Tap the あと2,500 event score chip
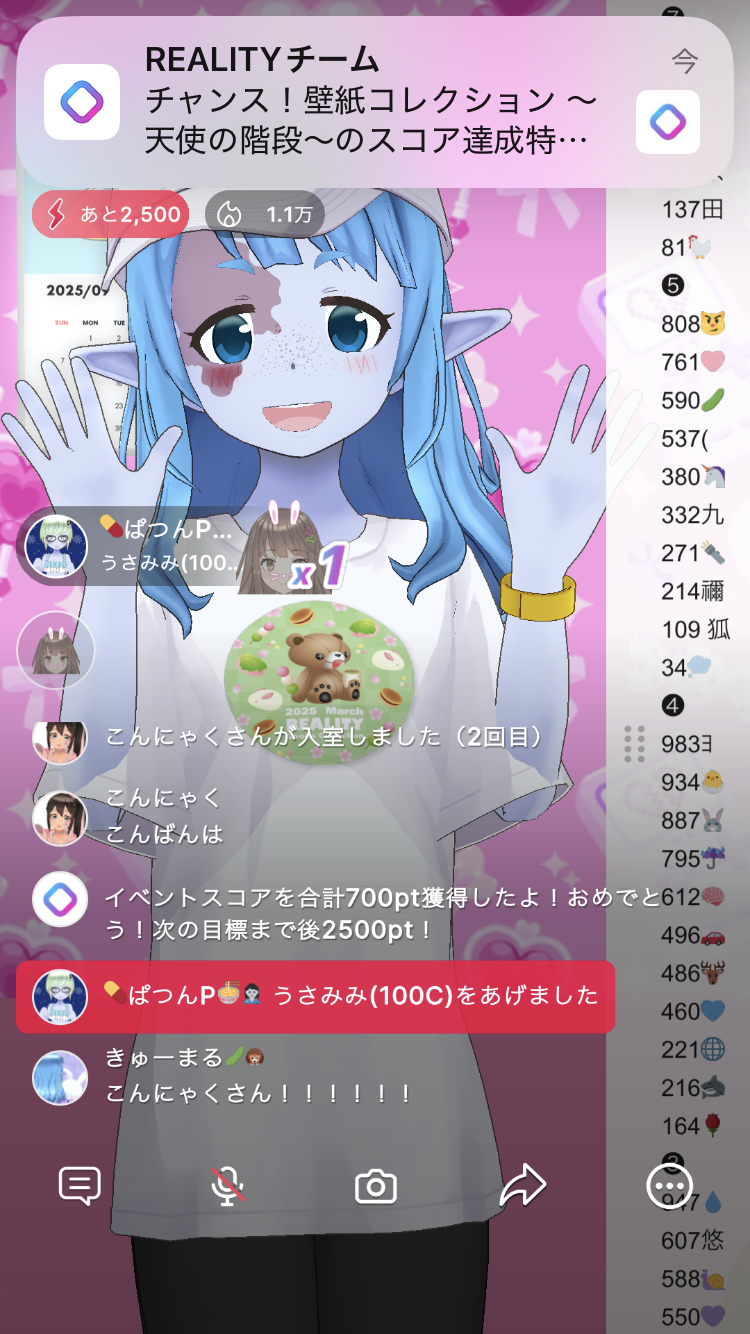The width and height of the screenshot is (750, 1334). tap(110, 214)
